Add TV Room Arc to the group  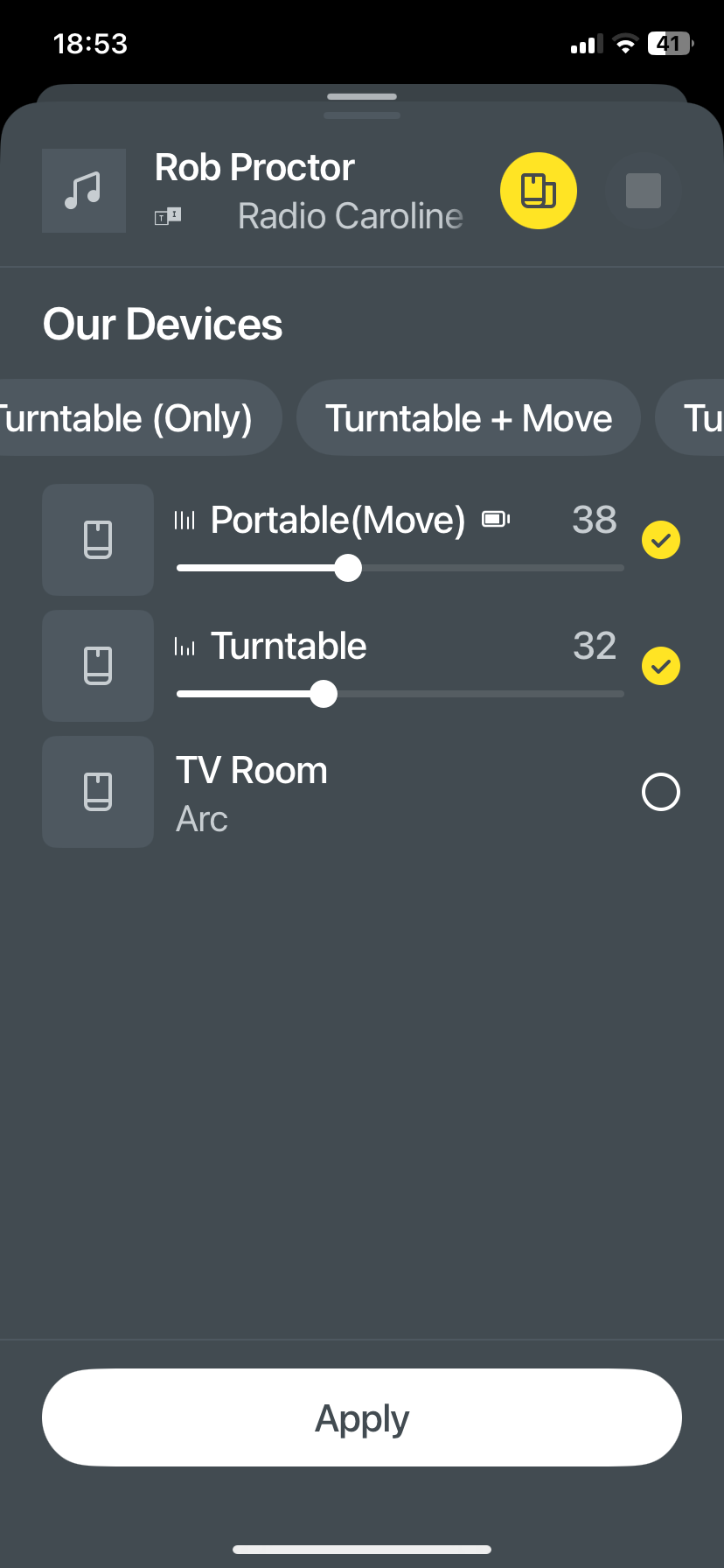pos(661,792)
